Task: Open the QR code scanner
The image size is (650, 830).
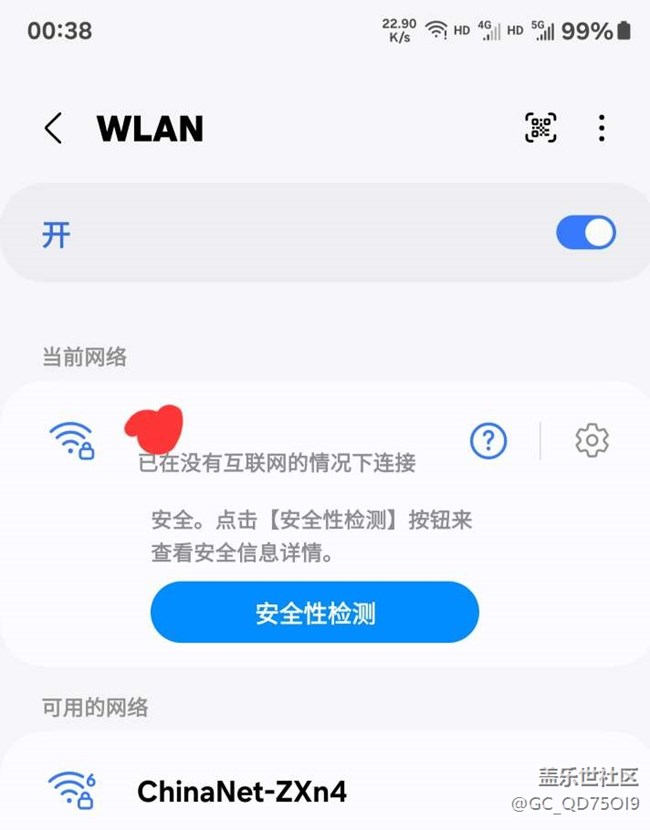Action: [x=541, y=128]
